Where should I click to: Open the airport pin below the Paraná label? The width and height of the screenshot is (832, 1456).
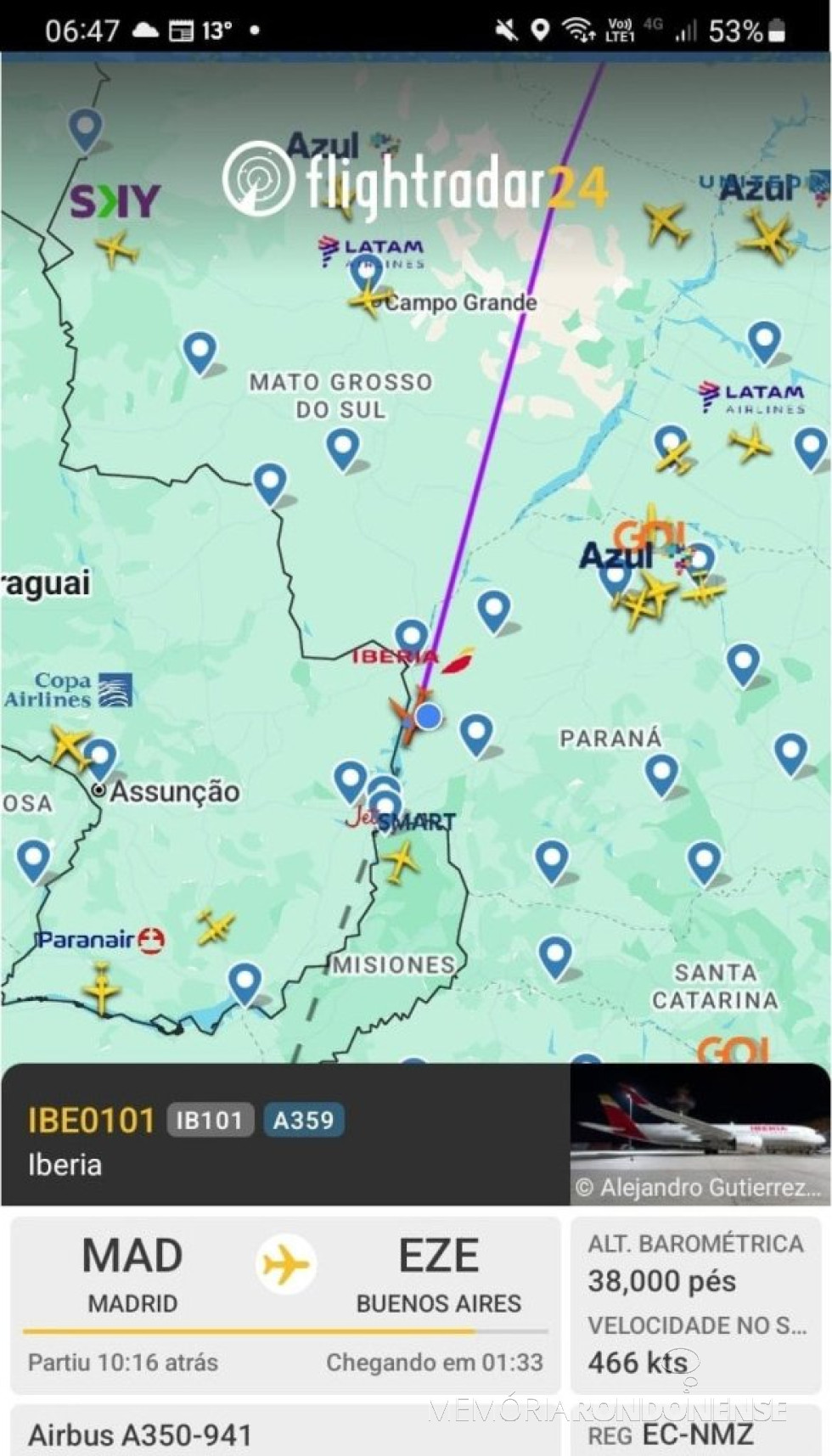tap(661, 773)
